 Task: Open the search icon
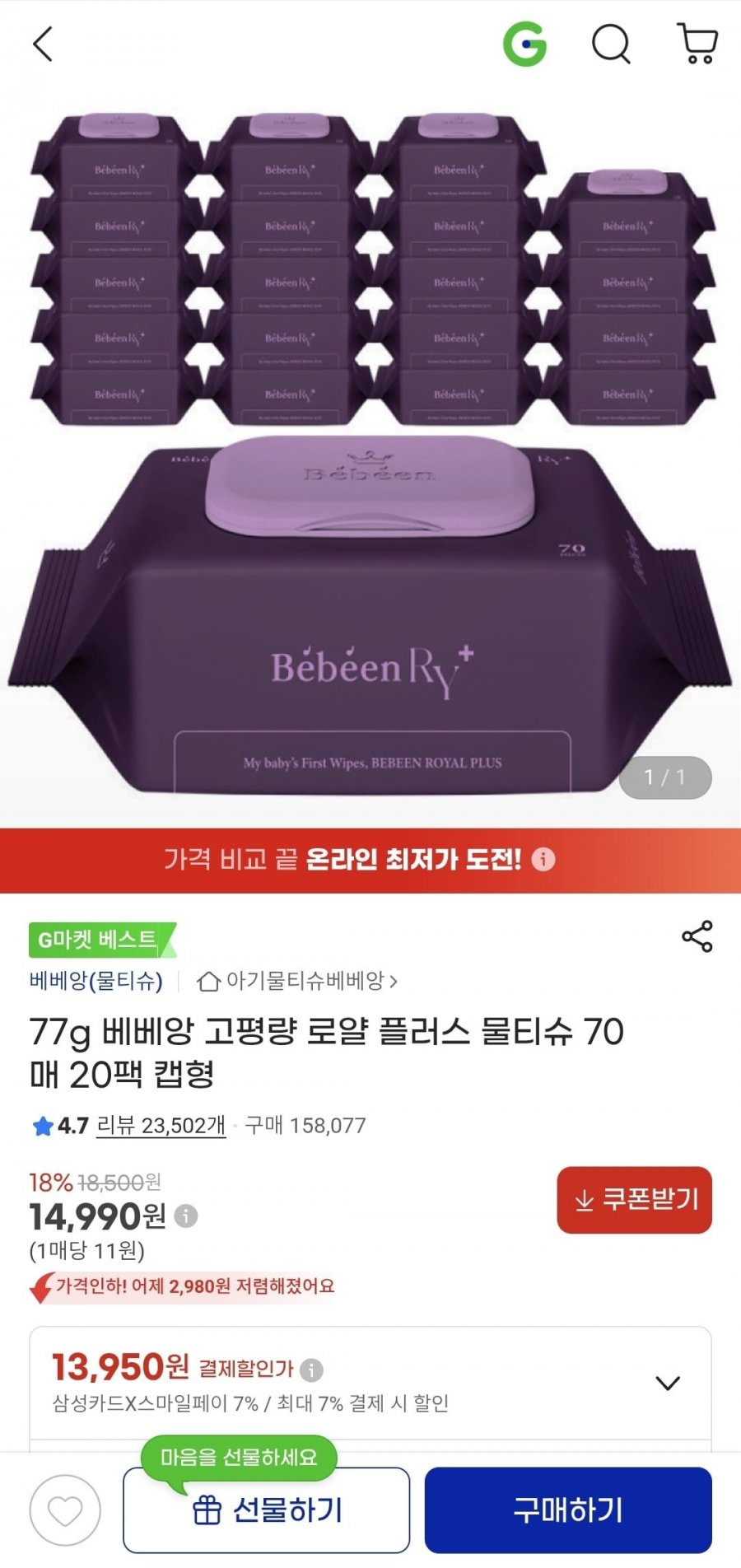pyautogui.click(x=612, y=44)
